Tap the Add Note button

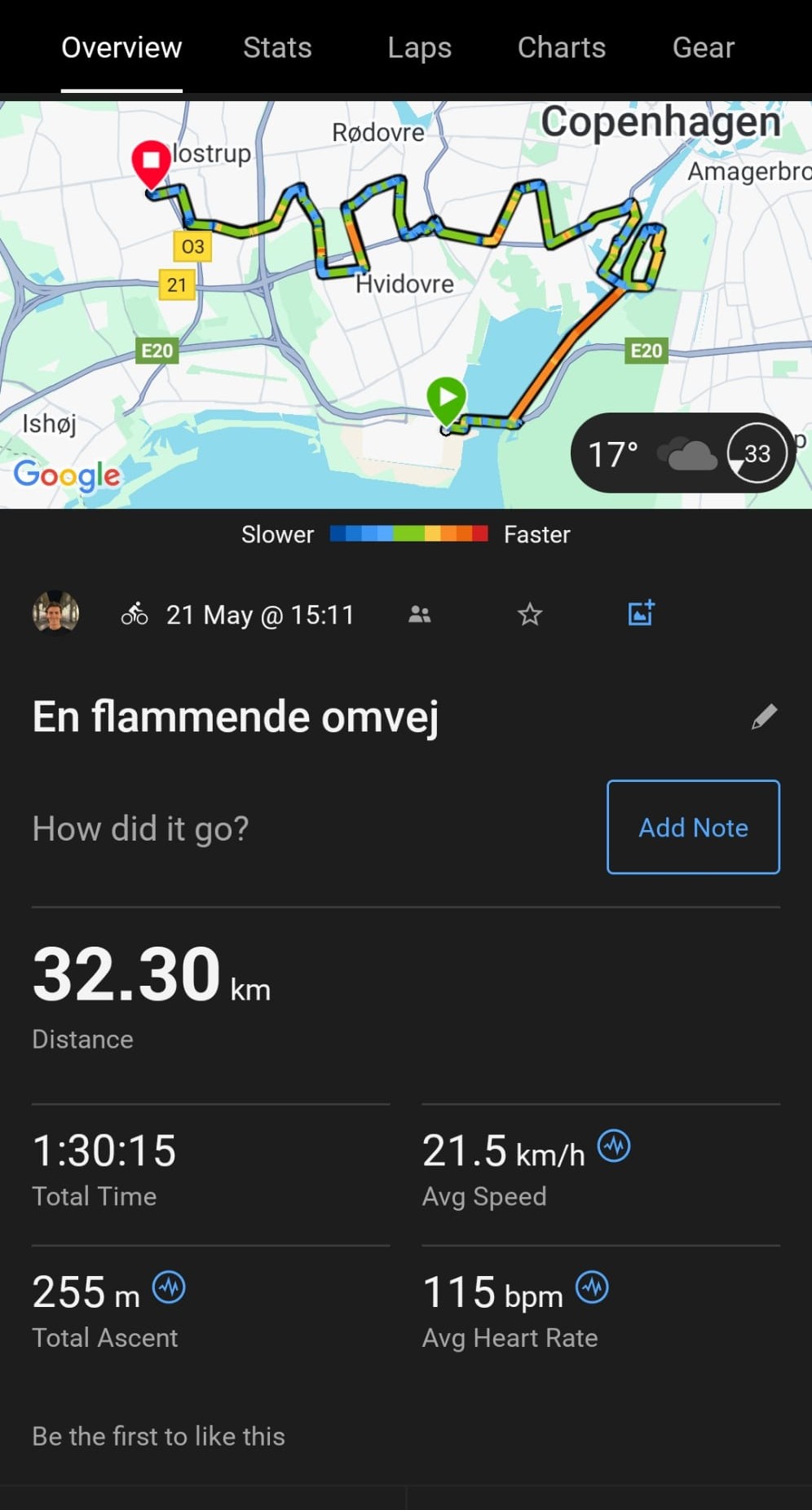693,827
